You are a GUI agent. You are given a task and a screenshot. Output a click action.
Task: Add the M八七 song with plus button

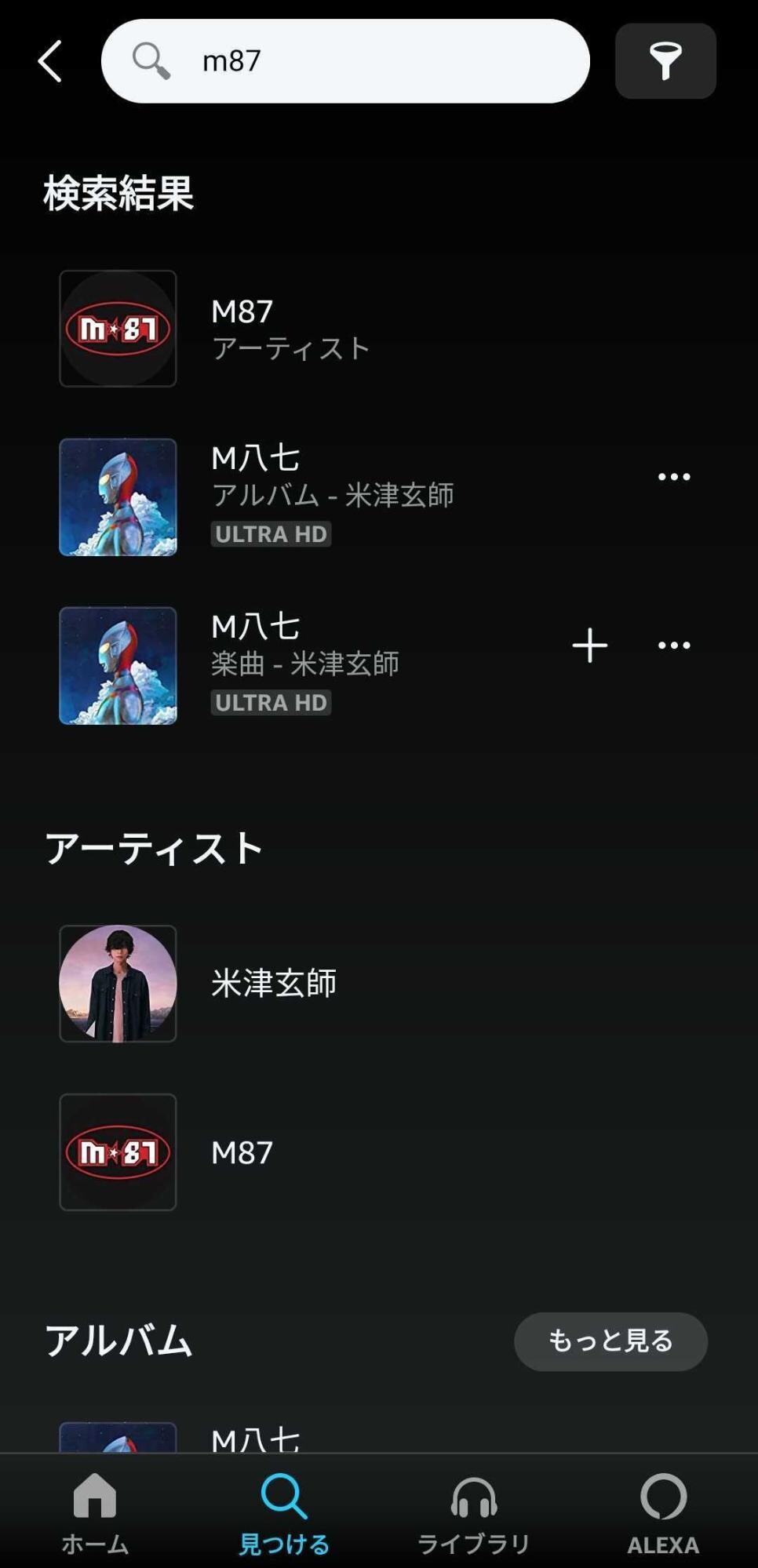[x=589, y=644]
